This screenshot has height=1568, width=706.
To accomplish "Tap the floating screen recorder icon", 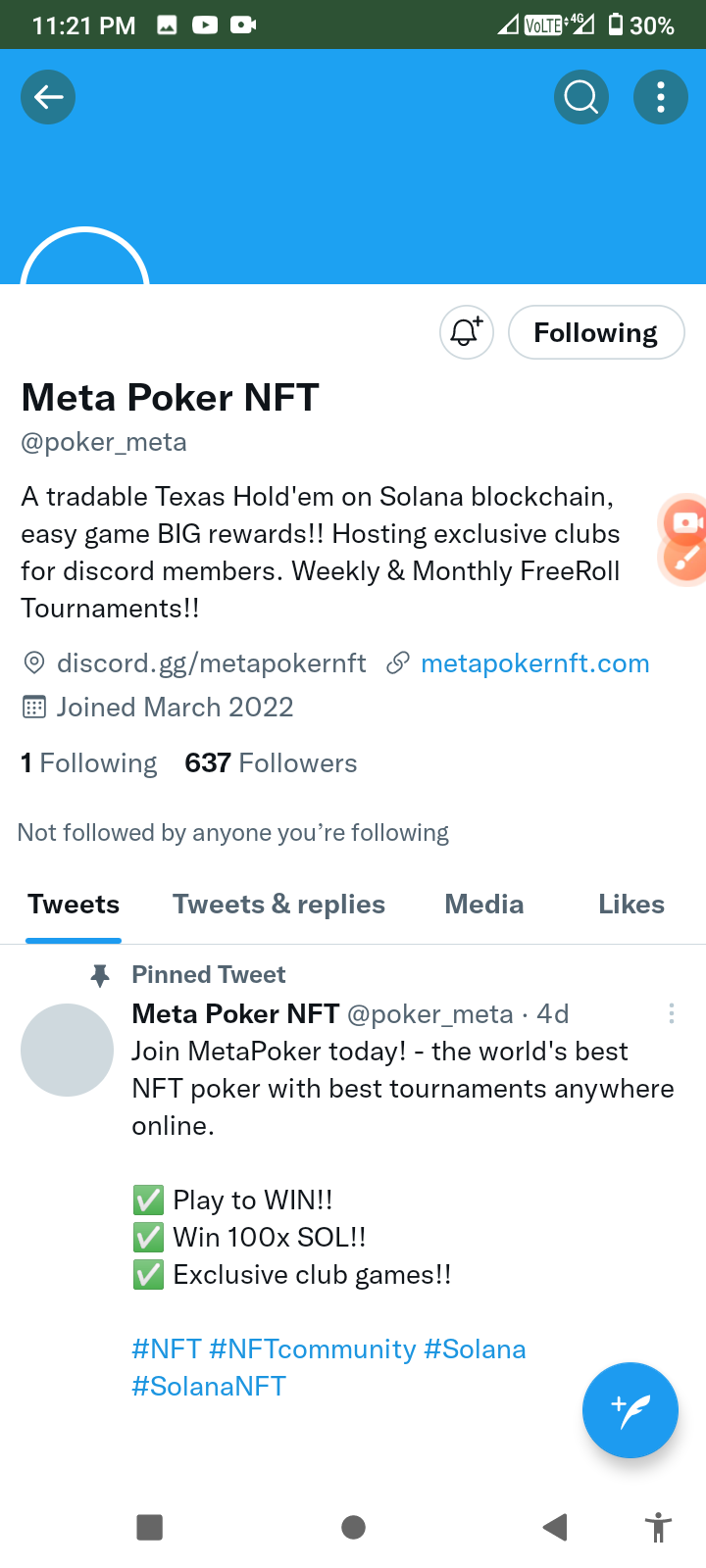I will pyautogui.click(x=684, y=521).
